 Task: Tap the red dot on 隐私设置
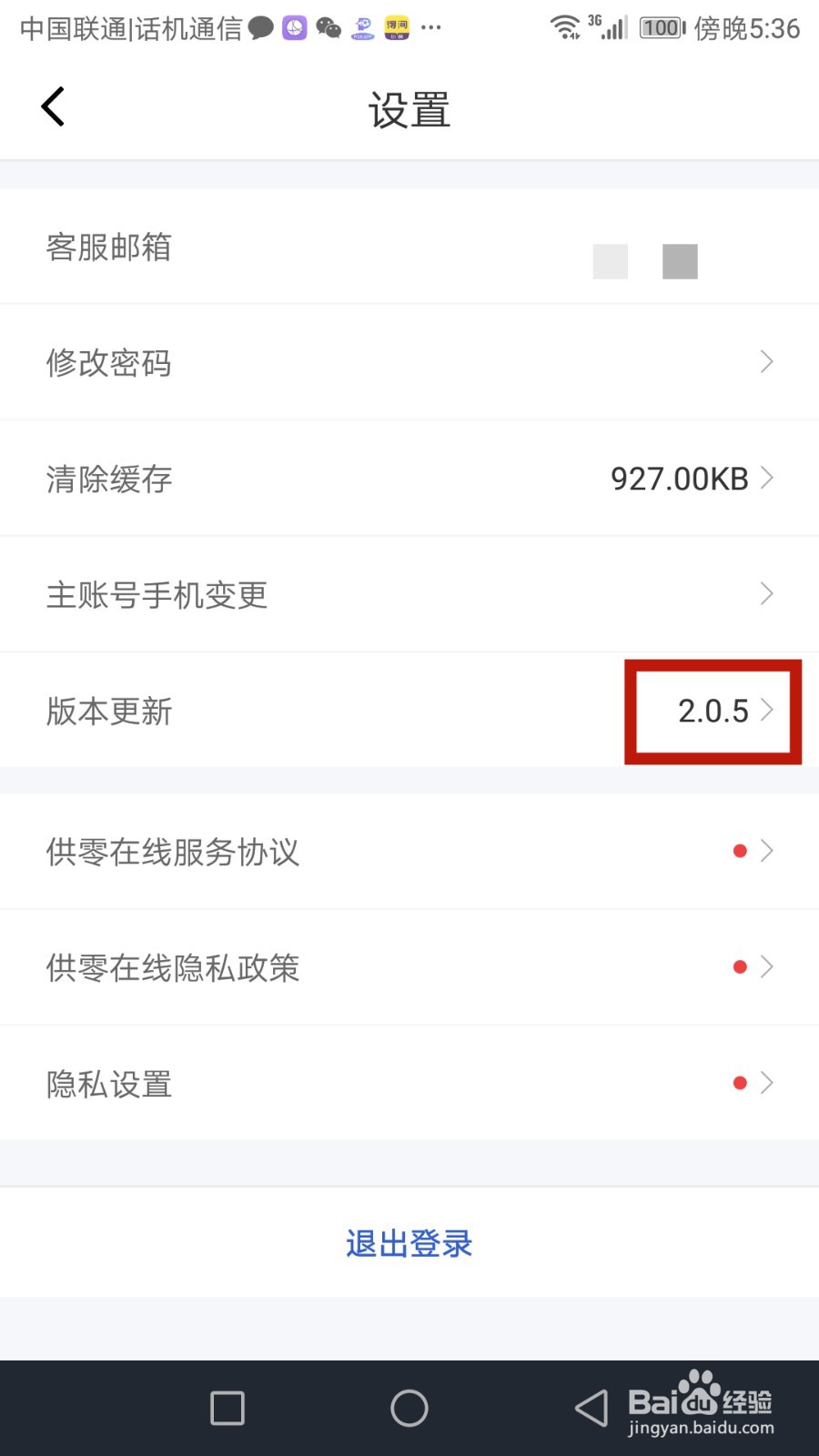point(740,1082)
